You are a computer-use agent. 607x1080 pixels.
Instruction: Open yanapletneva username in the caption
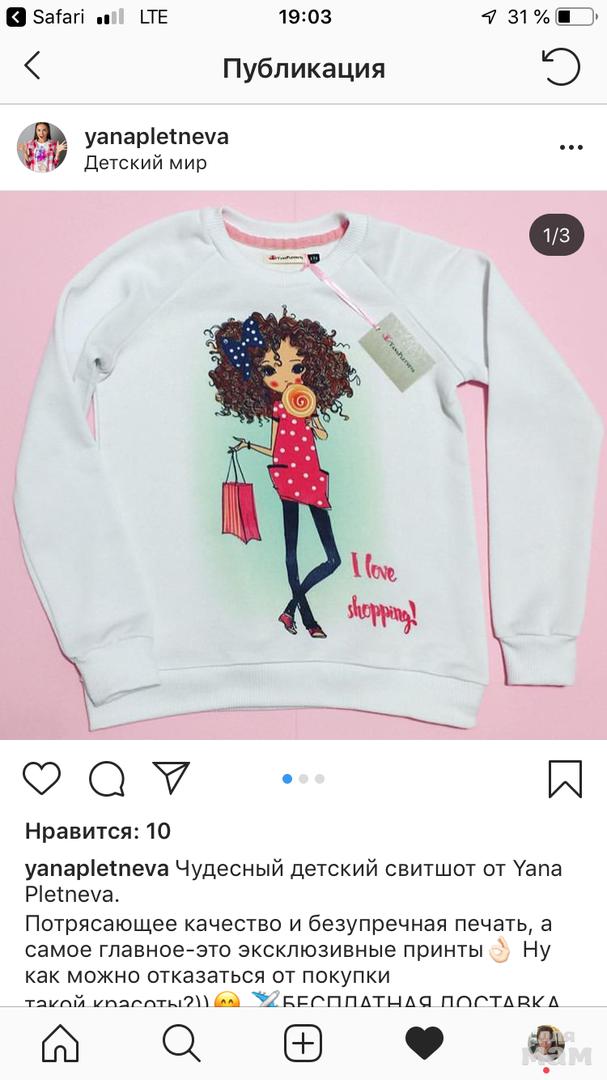coord(97,869)
